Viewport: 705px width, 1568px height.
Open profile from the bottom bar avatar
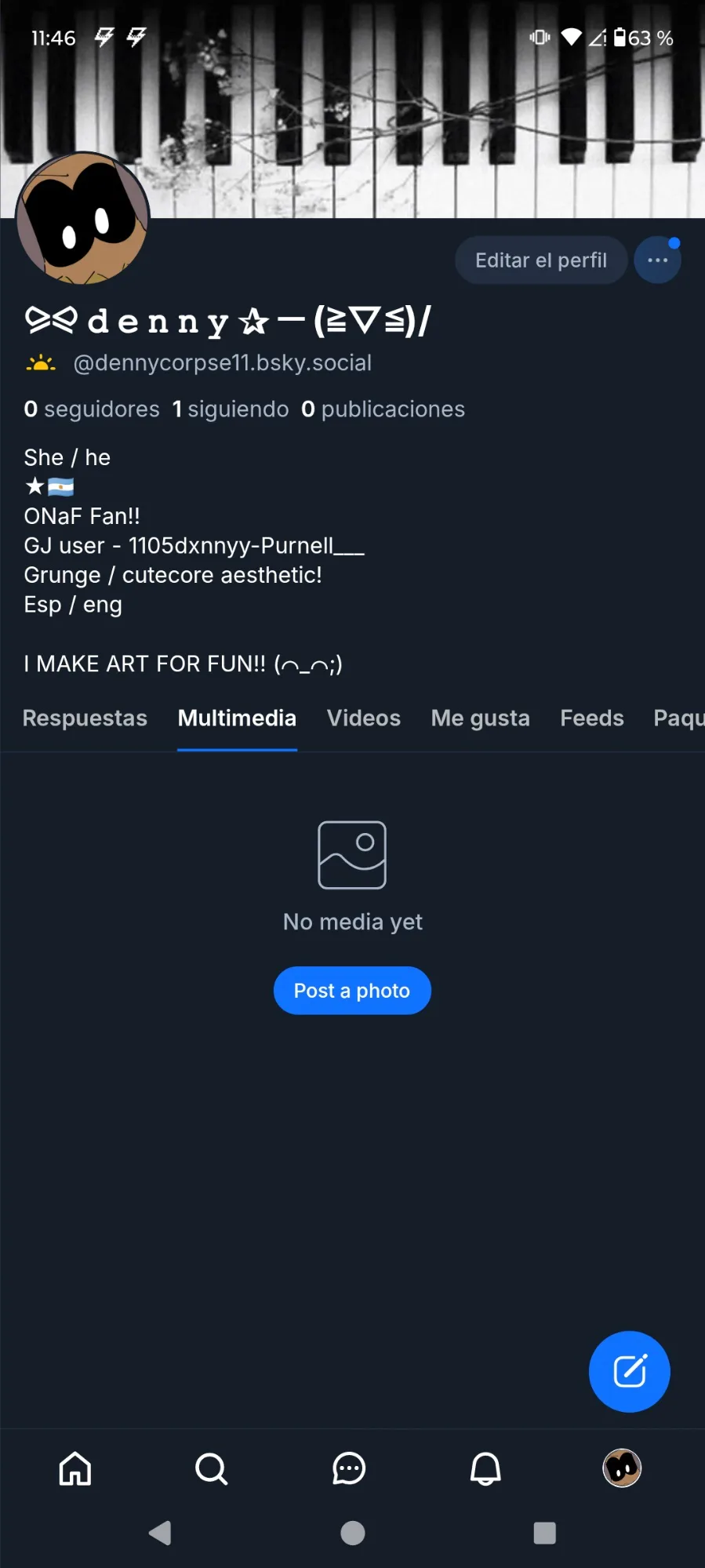tap(622, 1468)
